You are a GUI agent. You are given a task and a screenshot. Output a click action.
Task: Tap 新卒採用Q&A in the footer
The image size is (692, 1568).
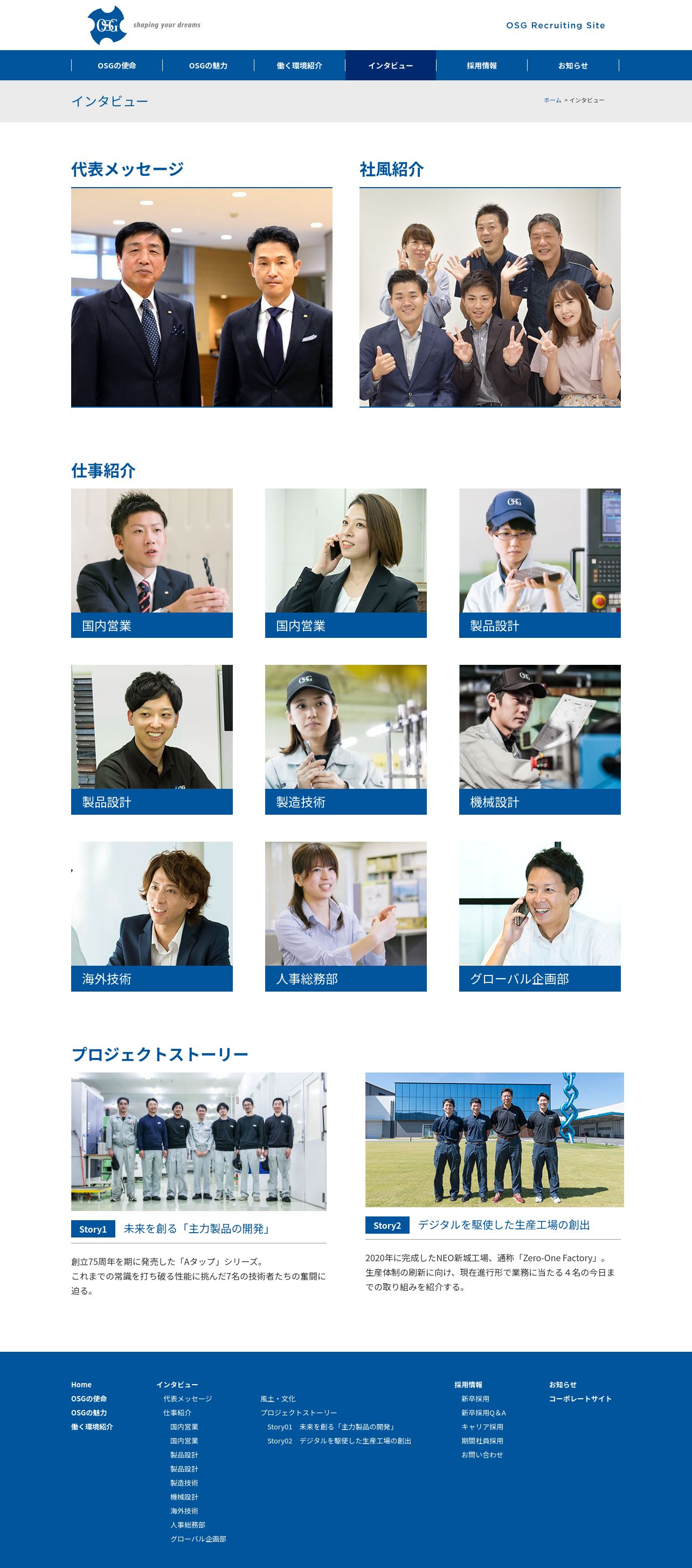tap(483, 1413)
